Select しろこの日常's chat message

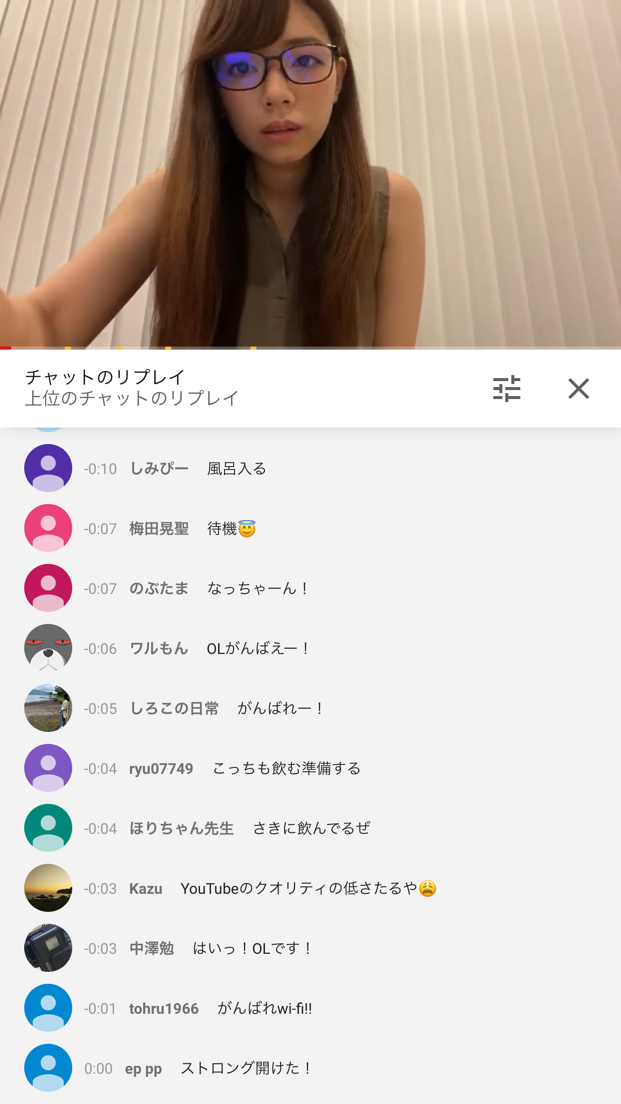(x=310, y=708)
